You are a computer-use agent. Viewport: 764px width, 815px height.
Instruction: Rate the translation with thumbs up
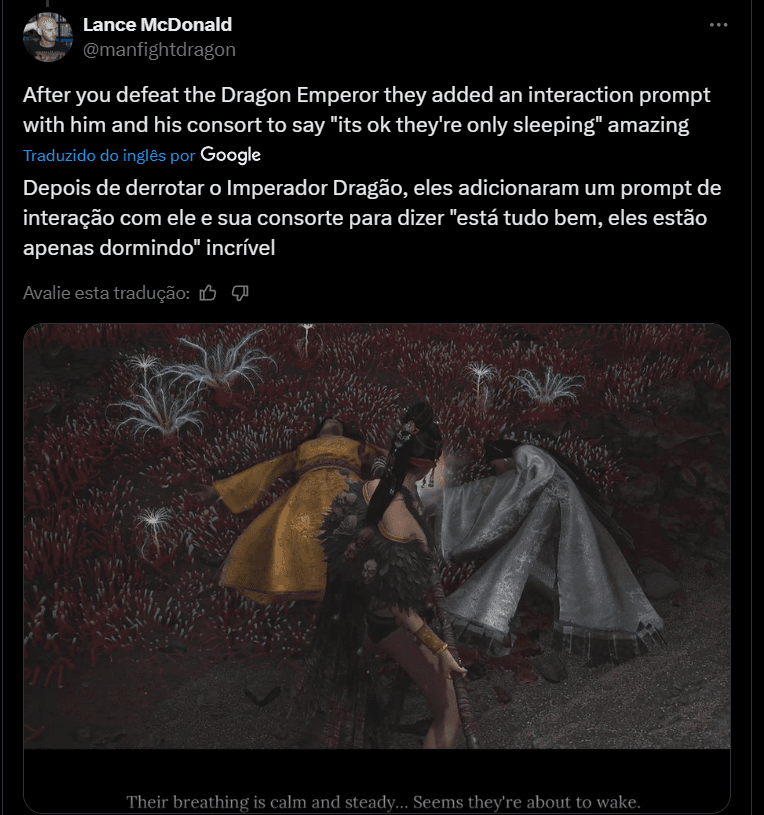(x=208, y=293)
